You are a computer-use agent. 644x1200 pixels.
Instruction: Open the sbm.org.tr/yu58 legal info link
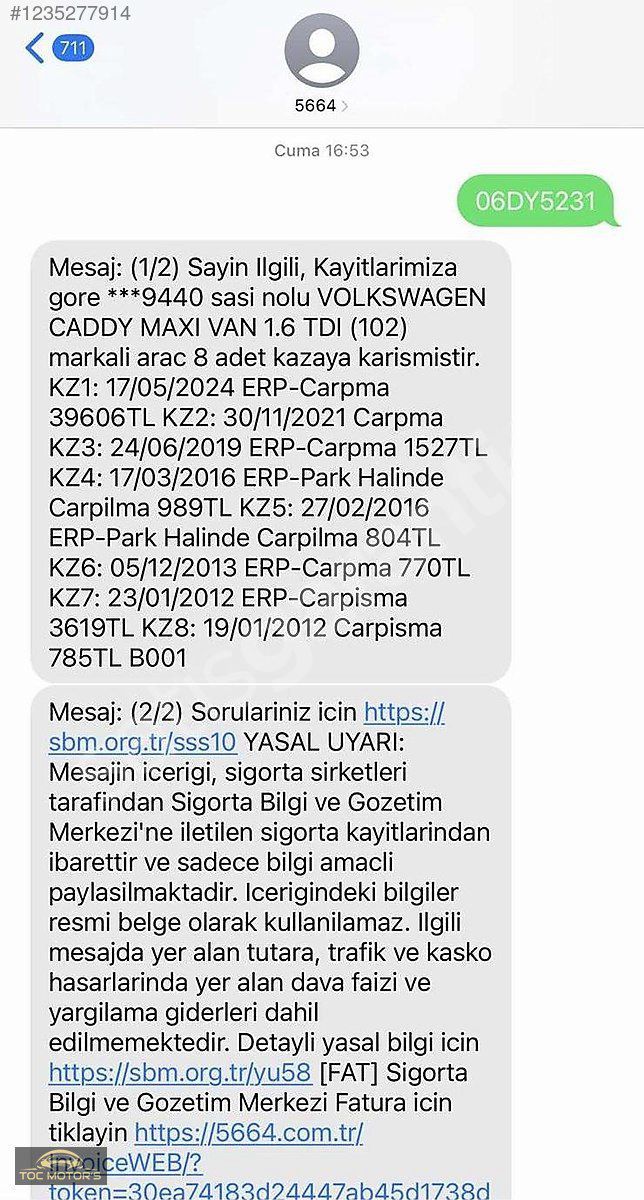click(x=180, y=1072)
